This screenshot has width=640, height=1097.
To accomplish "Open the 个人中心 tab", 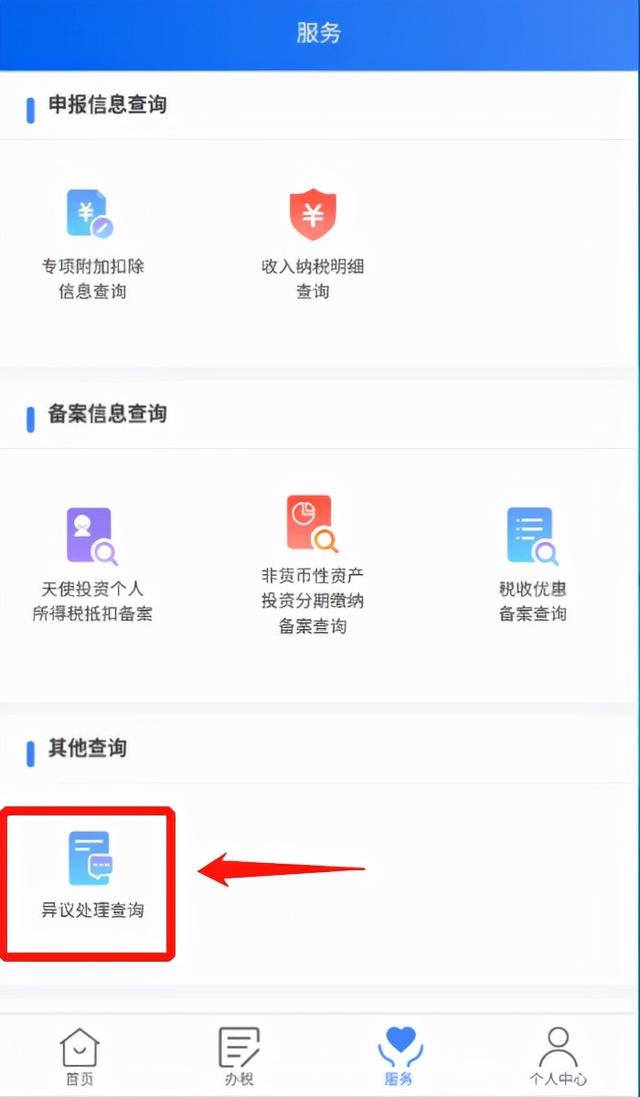I will coord(558,1056).
